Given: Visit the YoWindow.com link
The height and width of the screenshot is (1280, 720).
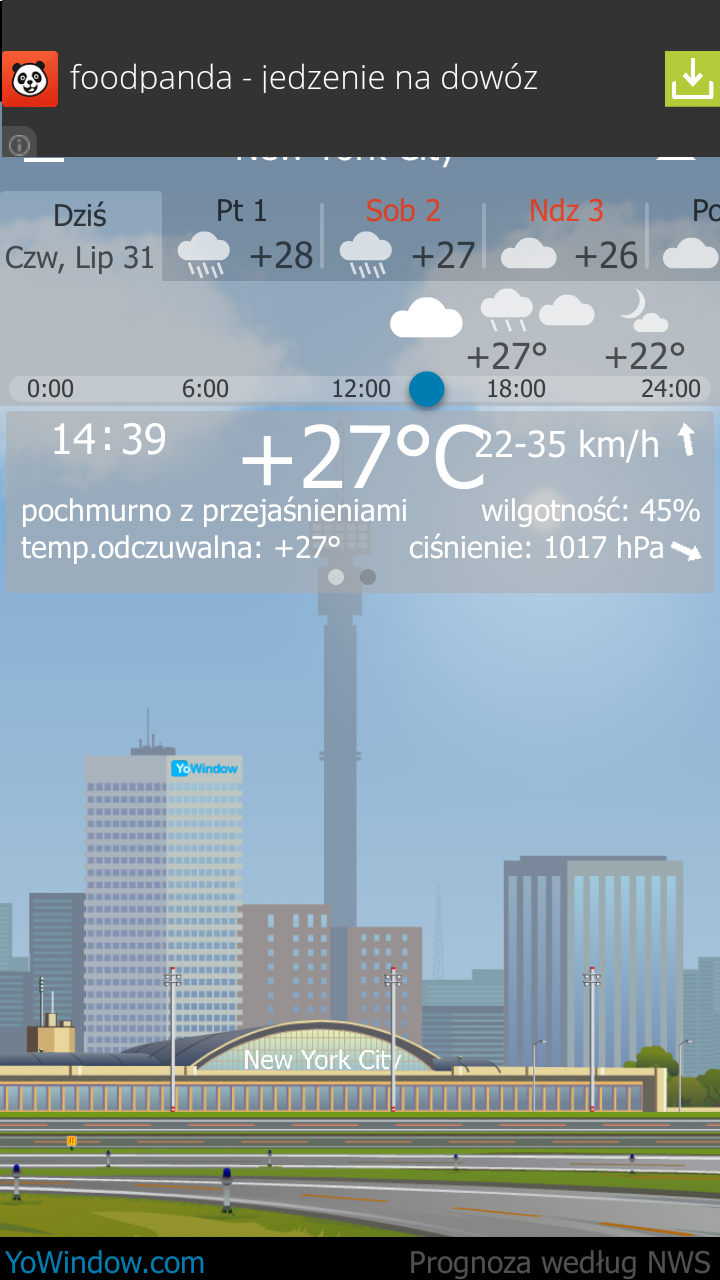Looking at the screenshot, I should [x=105, y=1262].
